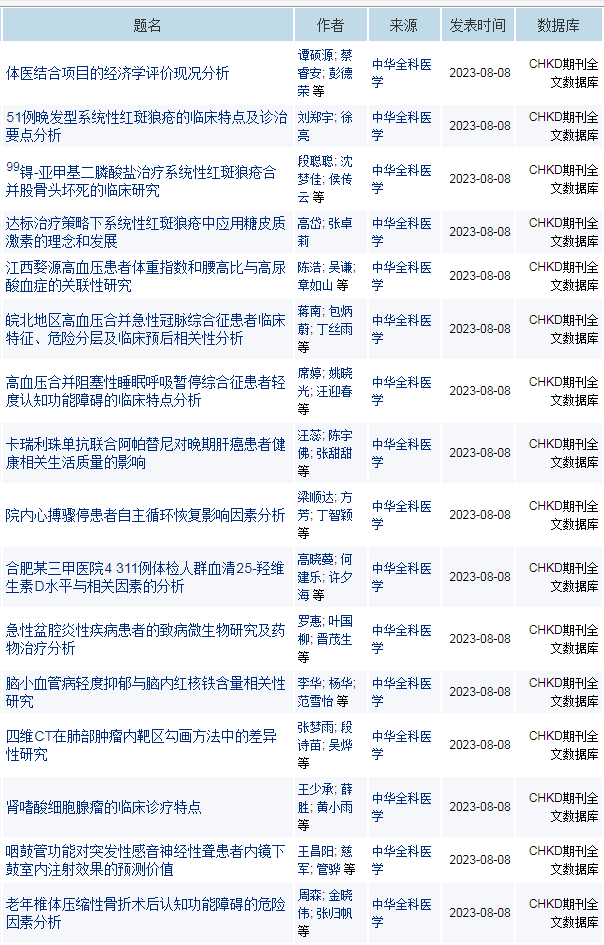Open 肾嗜酸细胞腺瘤的临床诊疗特点
Image resolution: width=604 pixels, height=945 pixels.
(x=103, y=807)
